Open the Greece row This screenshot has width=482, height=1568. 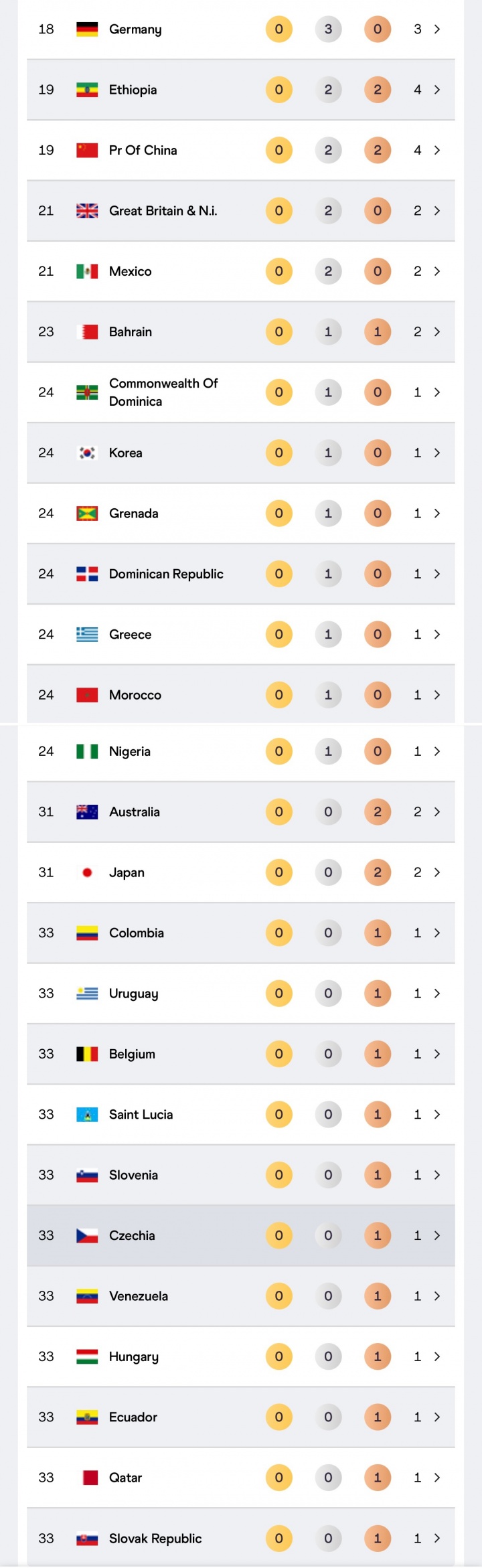437,634
